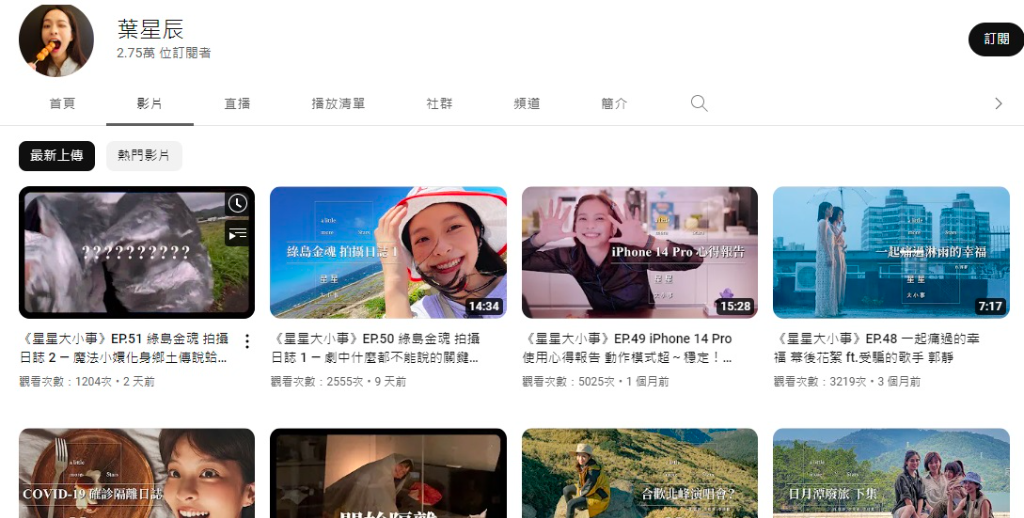The height and width of the screenshot is (518, 1024).
Task: Search within this channel
Action: 699,103
